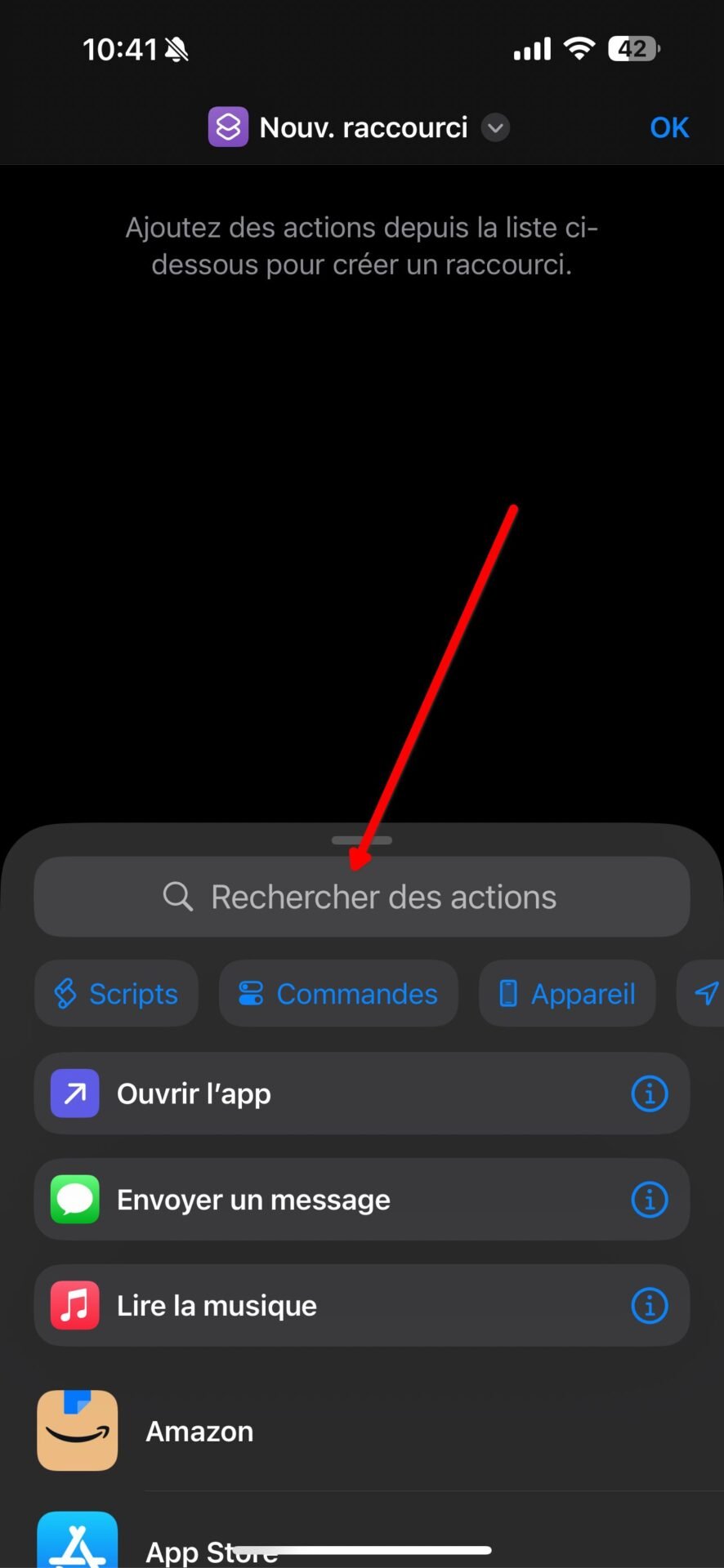Screen dimensions: 724x1568
Task: Confirm the shortcut with OK
Action: pyautogui.click(x=669, y=127)
